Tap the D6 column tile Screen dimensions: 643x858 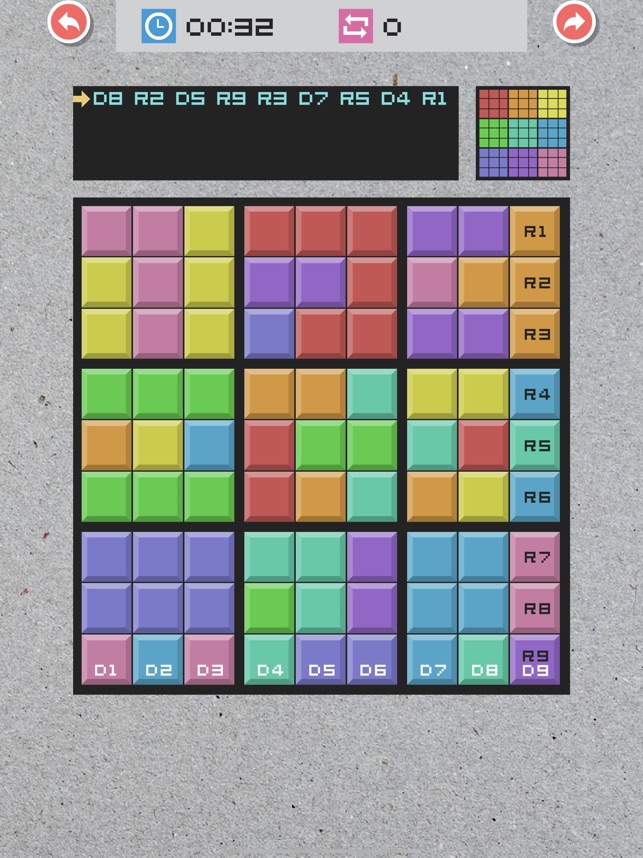(372, 660)
